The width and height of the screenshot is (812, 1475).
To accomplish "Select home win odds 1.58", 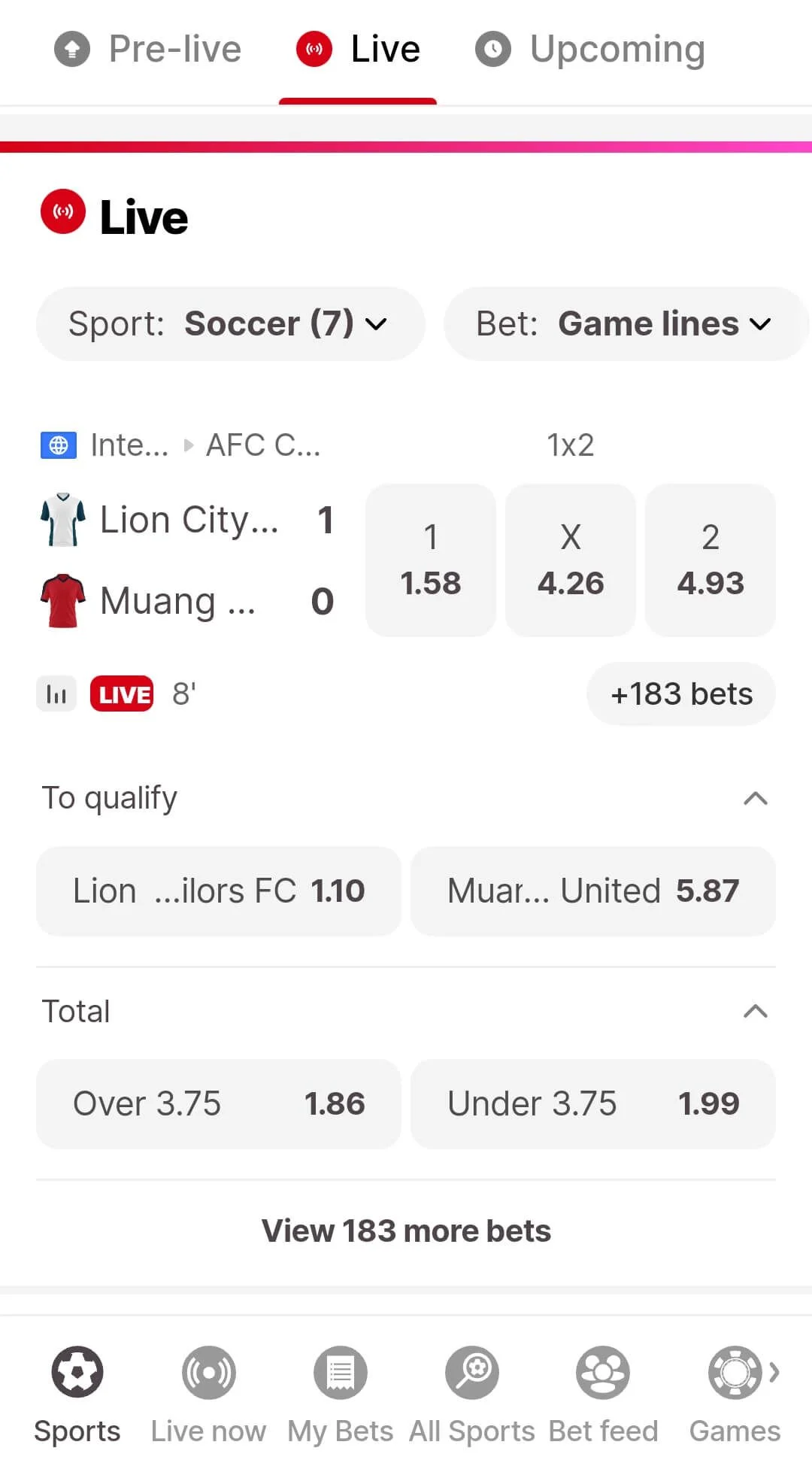I will pyautogui.click(x=430, y=560).
